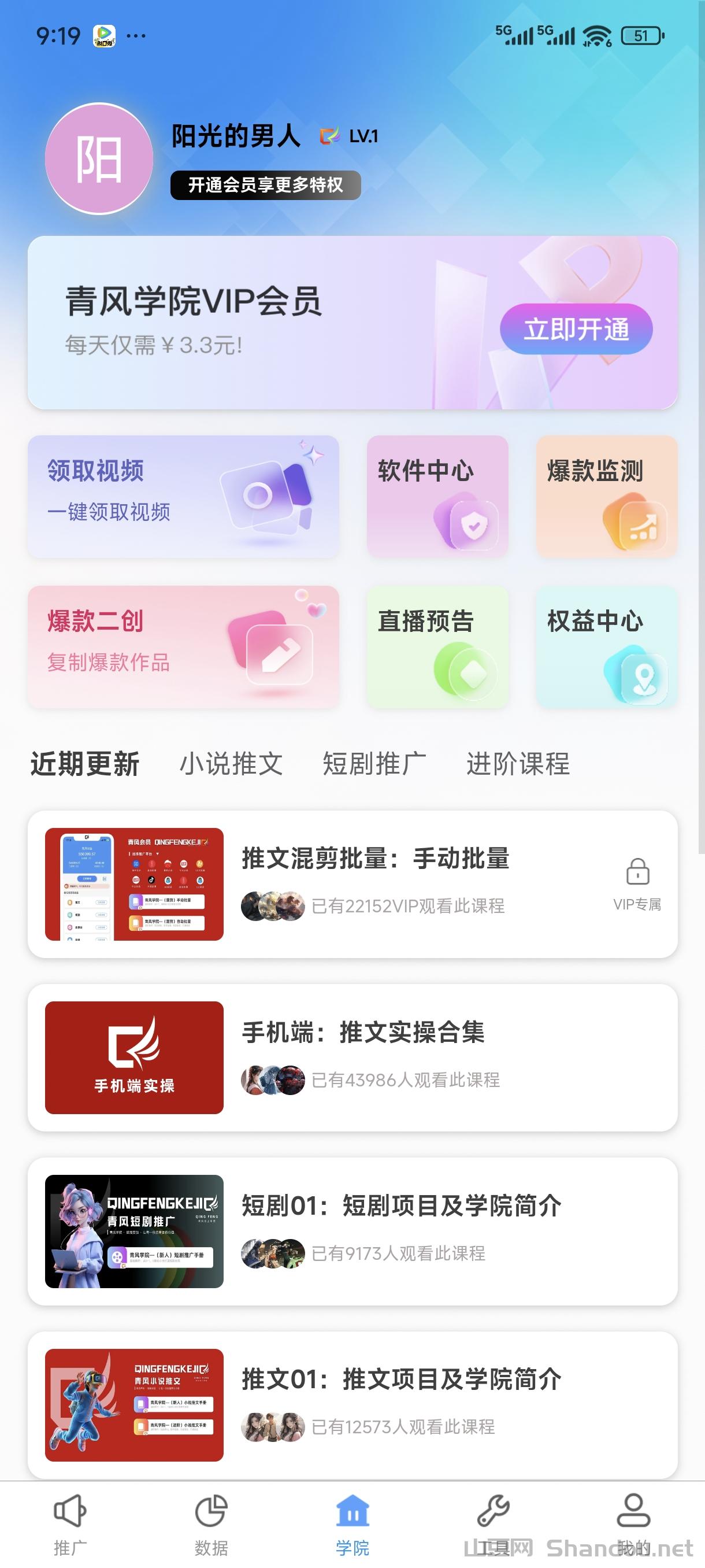Open the 权益中心 tile
Viewport: 705px width, 1568px height.
[606, 646]
